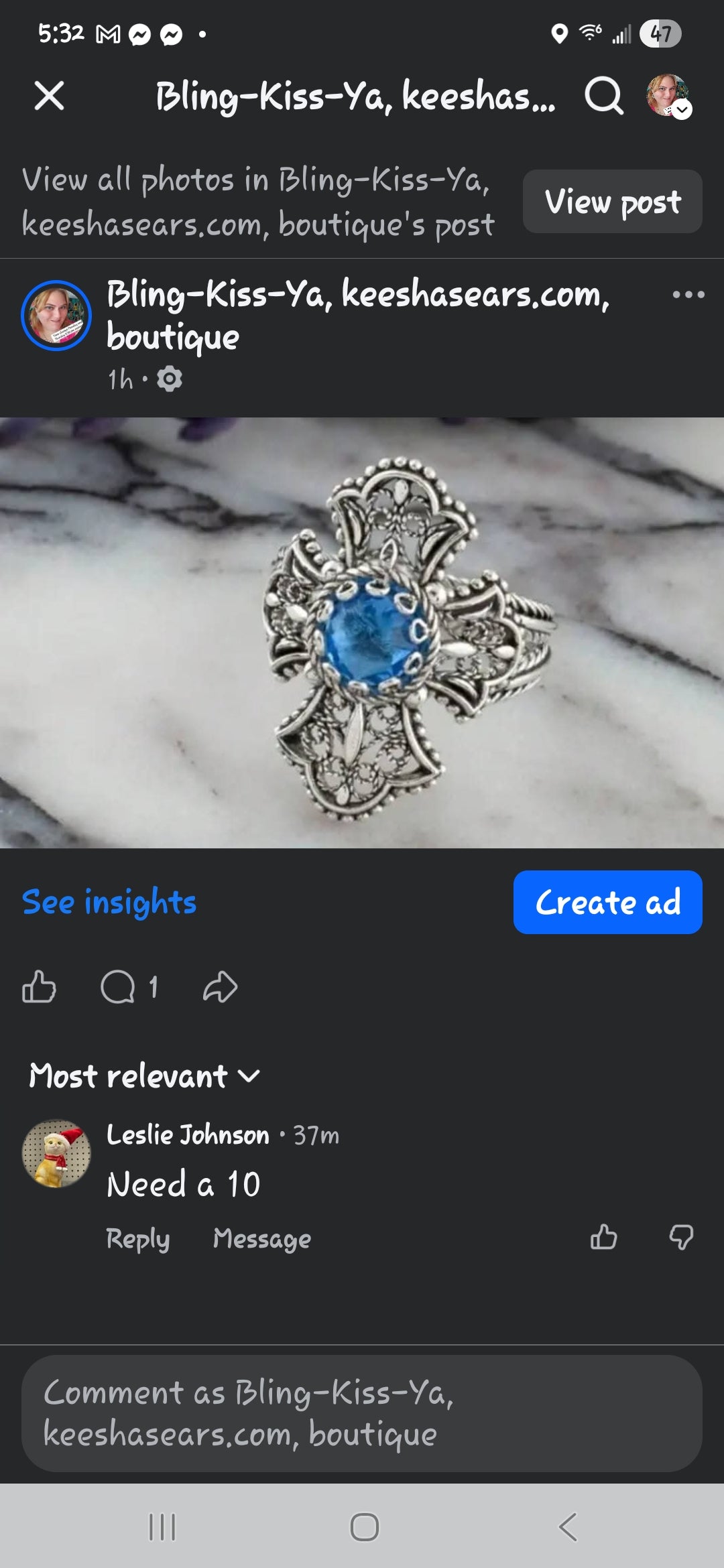Open Bling-Kiss-Ya page profile picture
This screenshot has width=724, height=1568.
click(56, 315)
